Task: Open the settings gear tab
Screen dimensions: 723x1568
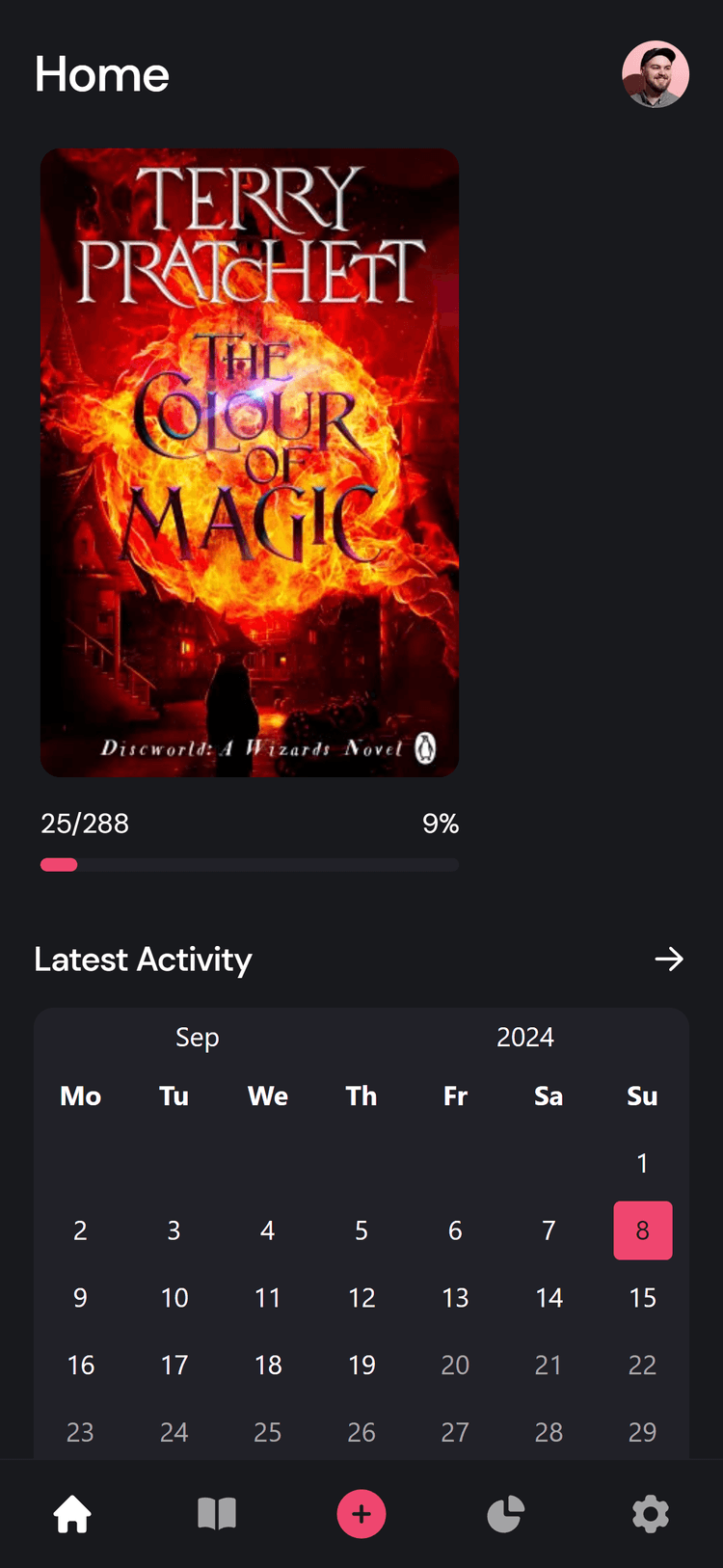Action: 651,1514
